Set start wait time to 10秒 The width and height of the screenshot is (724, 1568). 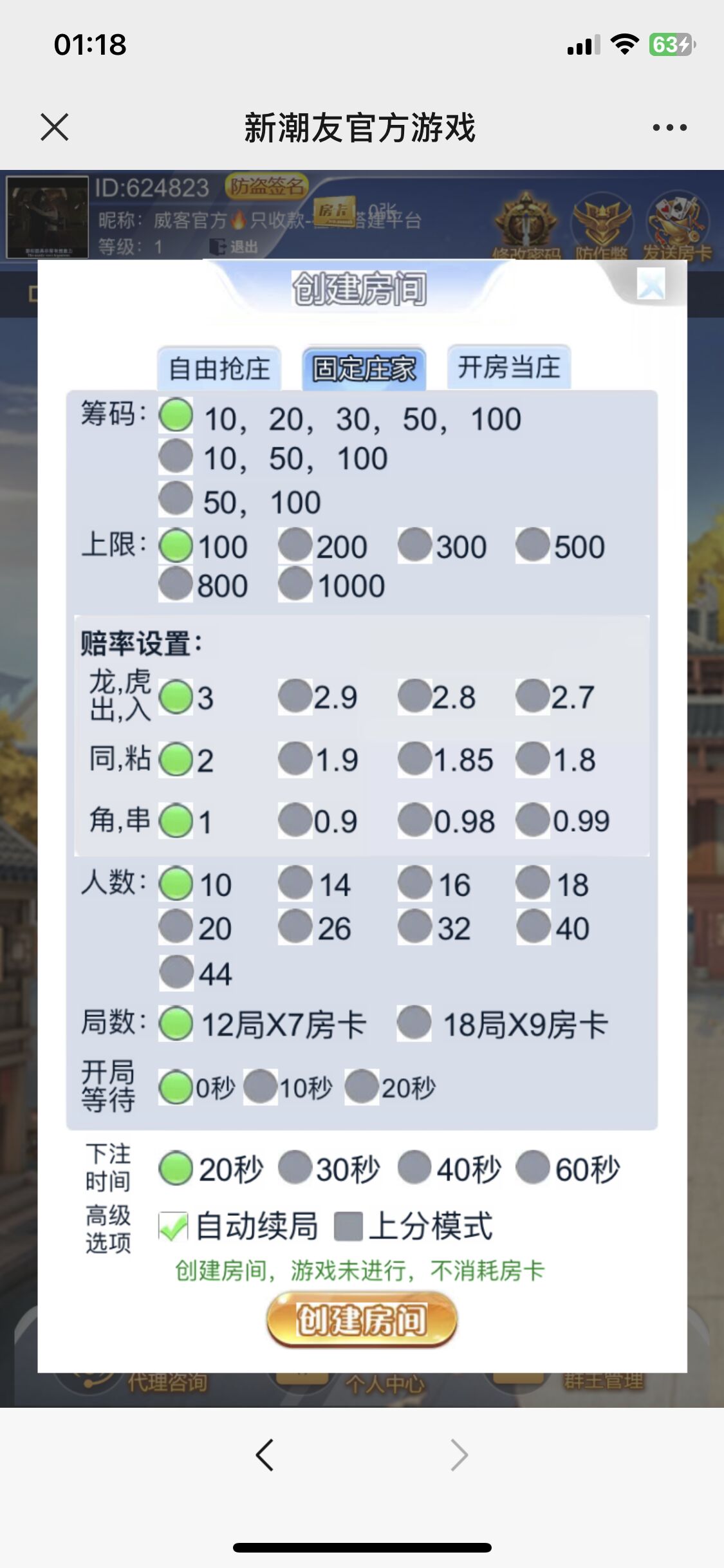[x=261, y=1087]
